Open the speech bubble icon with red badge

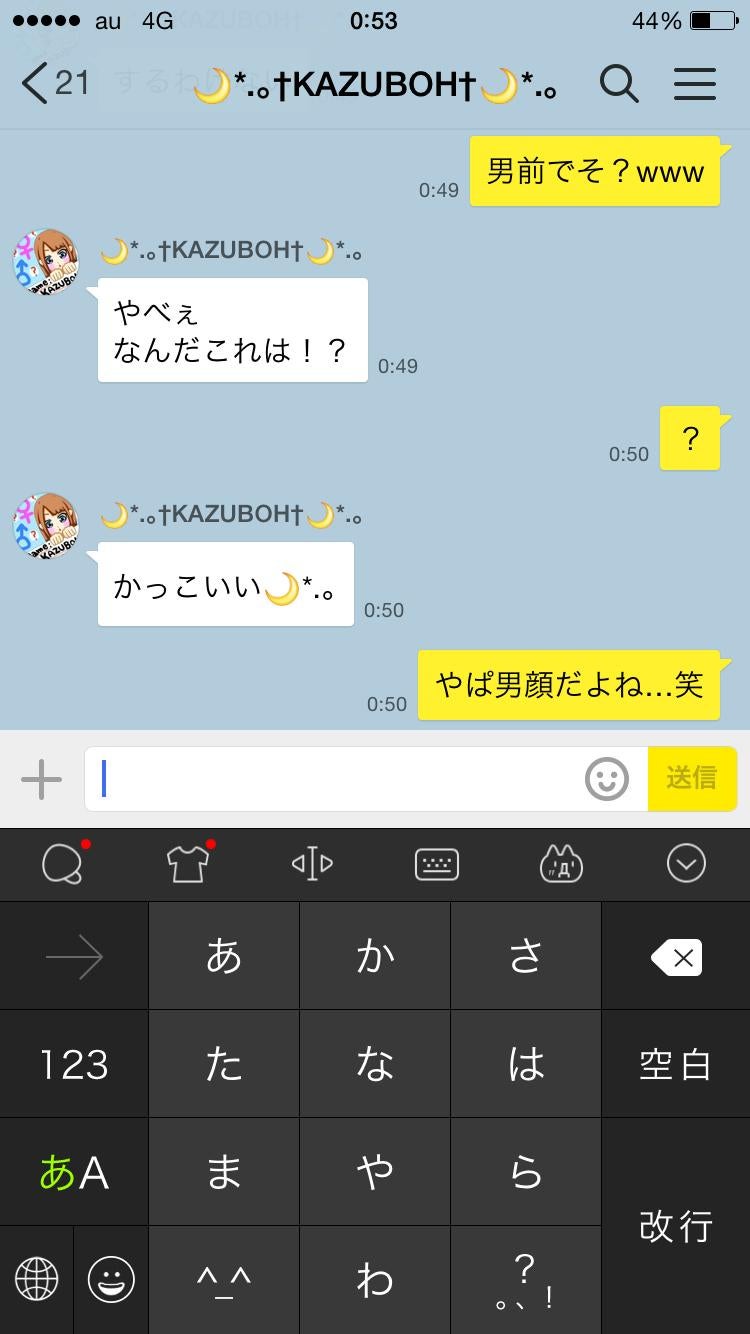(x=62, y=864)
